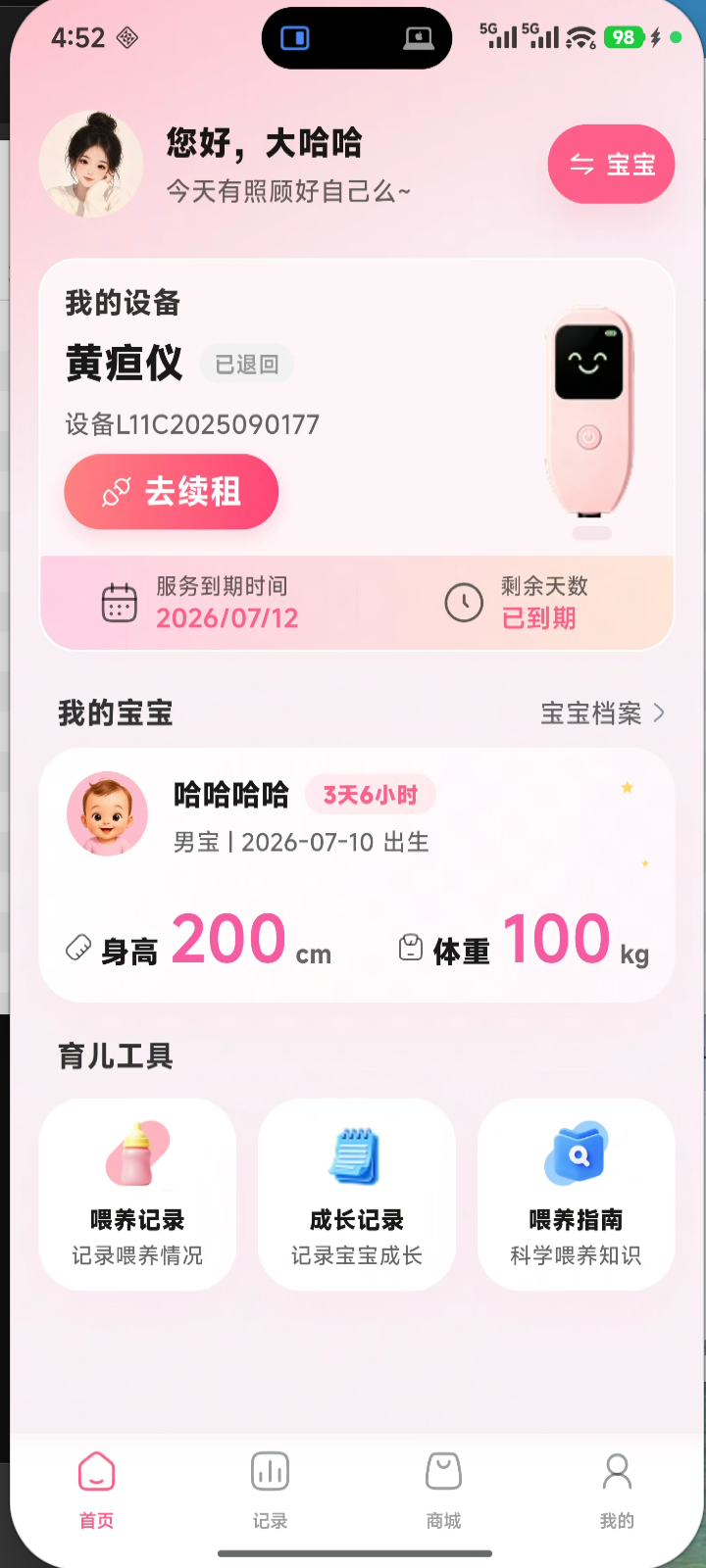Open the 喂养指南 feeding guide
706x1568 pixels.
click(576, 1194)
